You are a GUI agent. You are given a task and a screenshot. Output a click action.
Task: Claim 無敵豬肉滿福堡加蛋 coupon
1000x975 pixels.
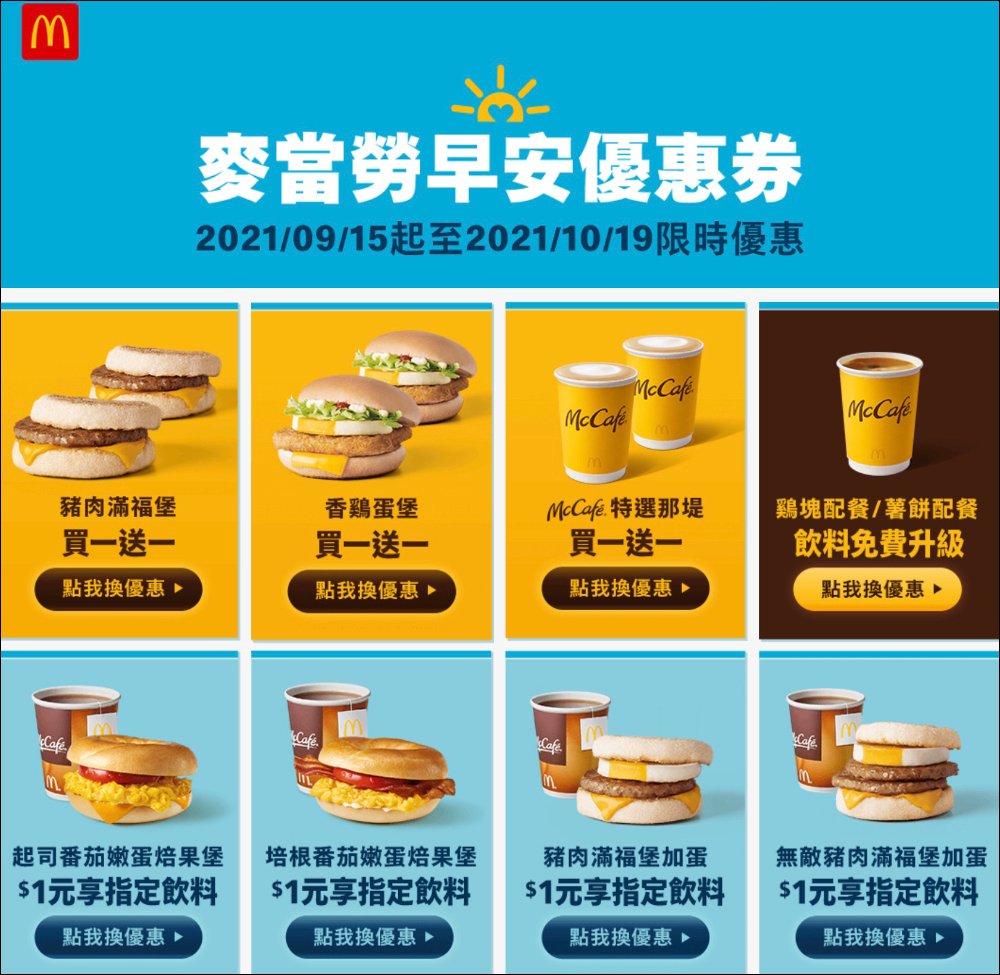878,937
